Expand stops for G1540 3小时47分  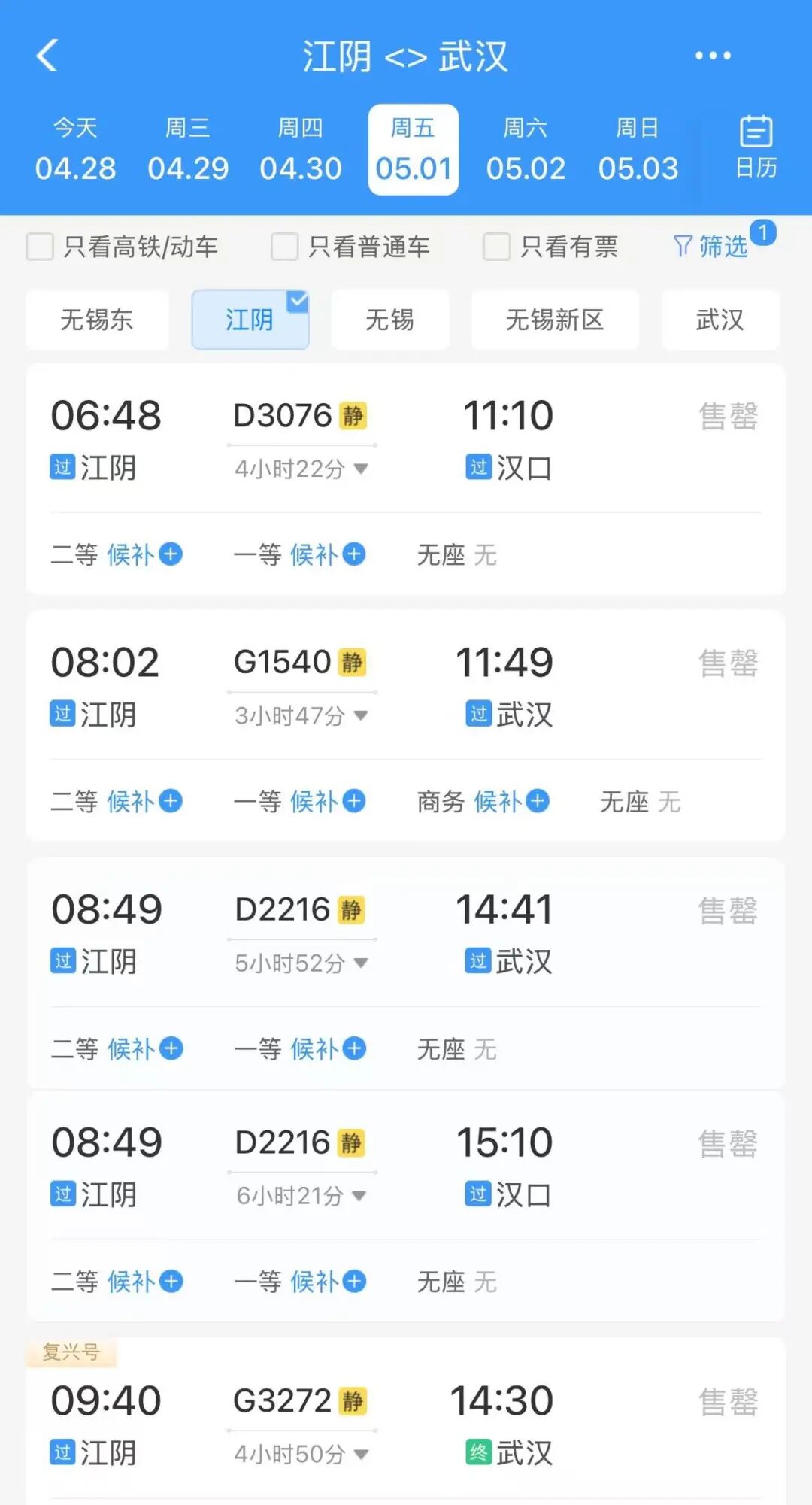(x=301, y=715)
